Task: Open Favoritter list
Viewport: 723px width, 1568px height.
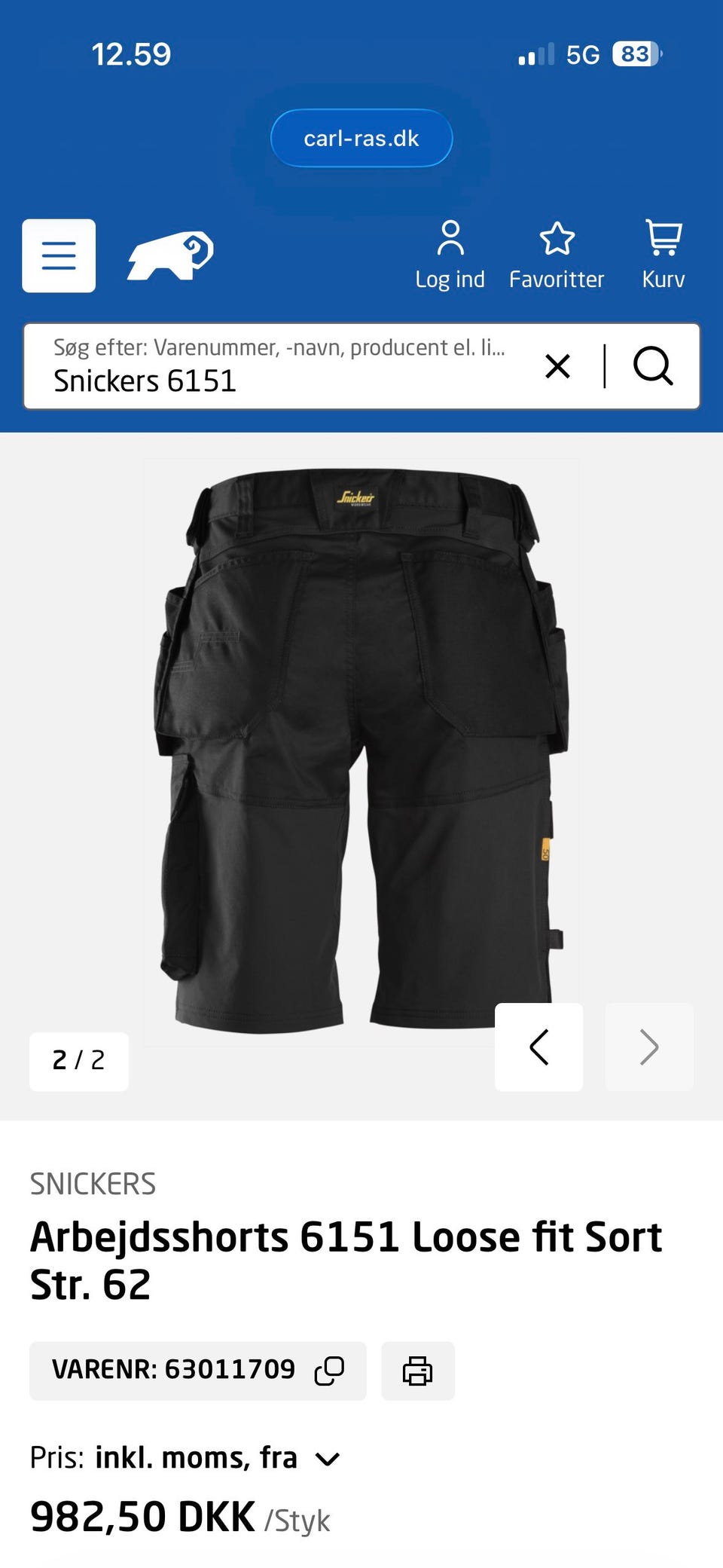Action: pos(557,255)
